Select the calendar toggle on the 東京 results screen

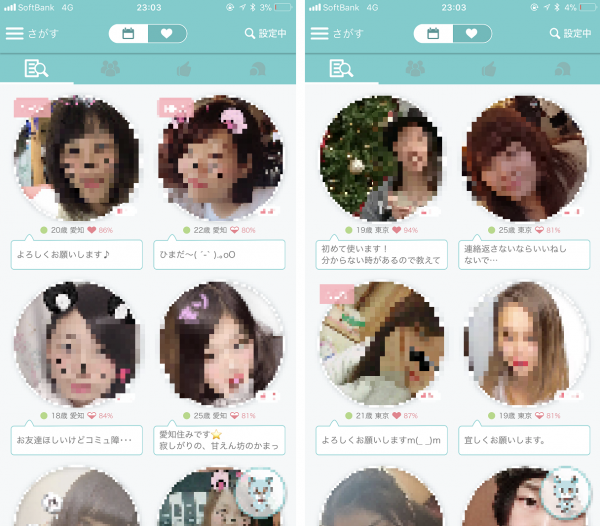(433, 34)
